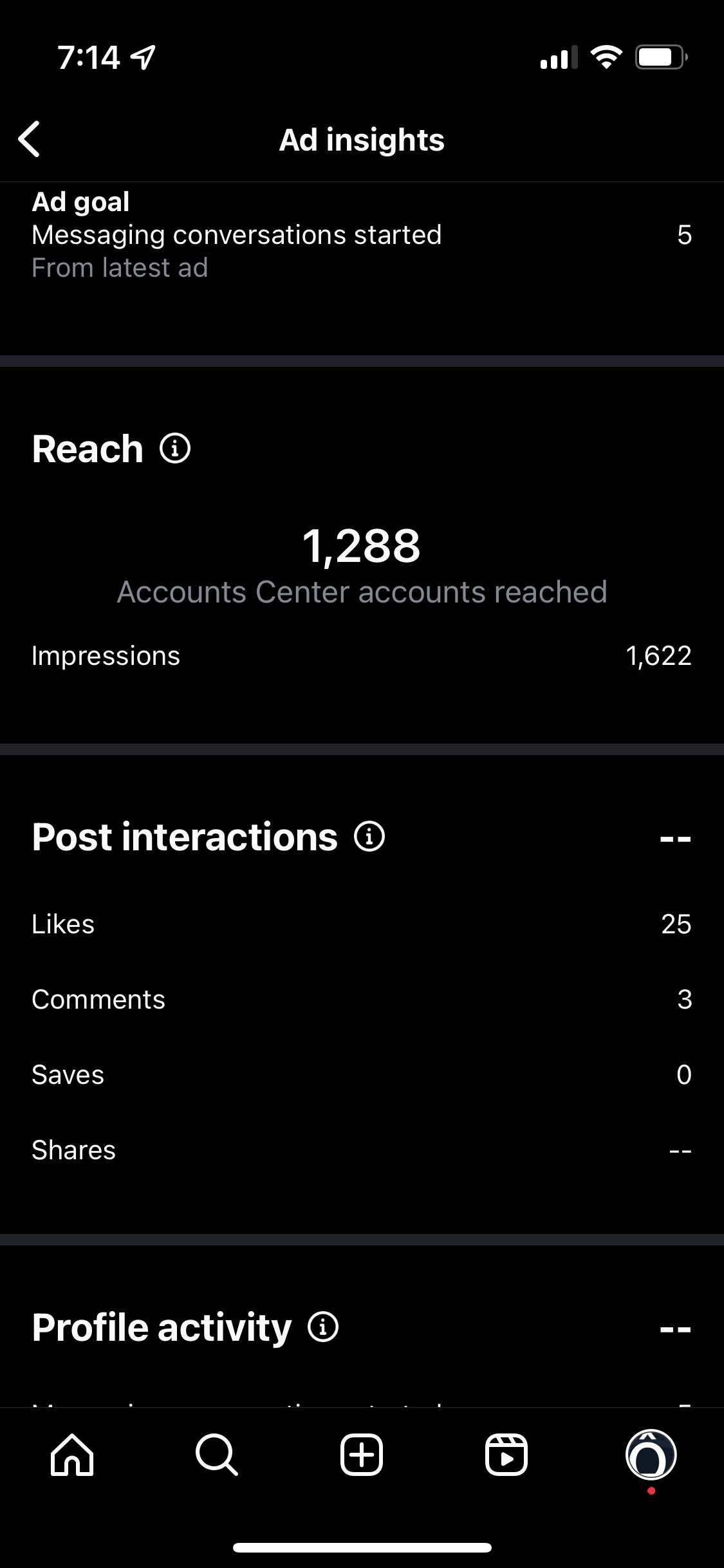Switch to the Reels tab
Image resolution: width=724 pixels, height=1568 pixels.
pyautogui.click(x=506, y=1455)
